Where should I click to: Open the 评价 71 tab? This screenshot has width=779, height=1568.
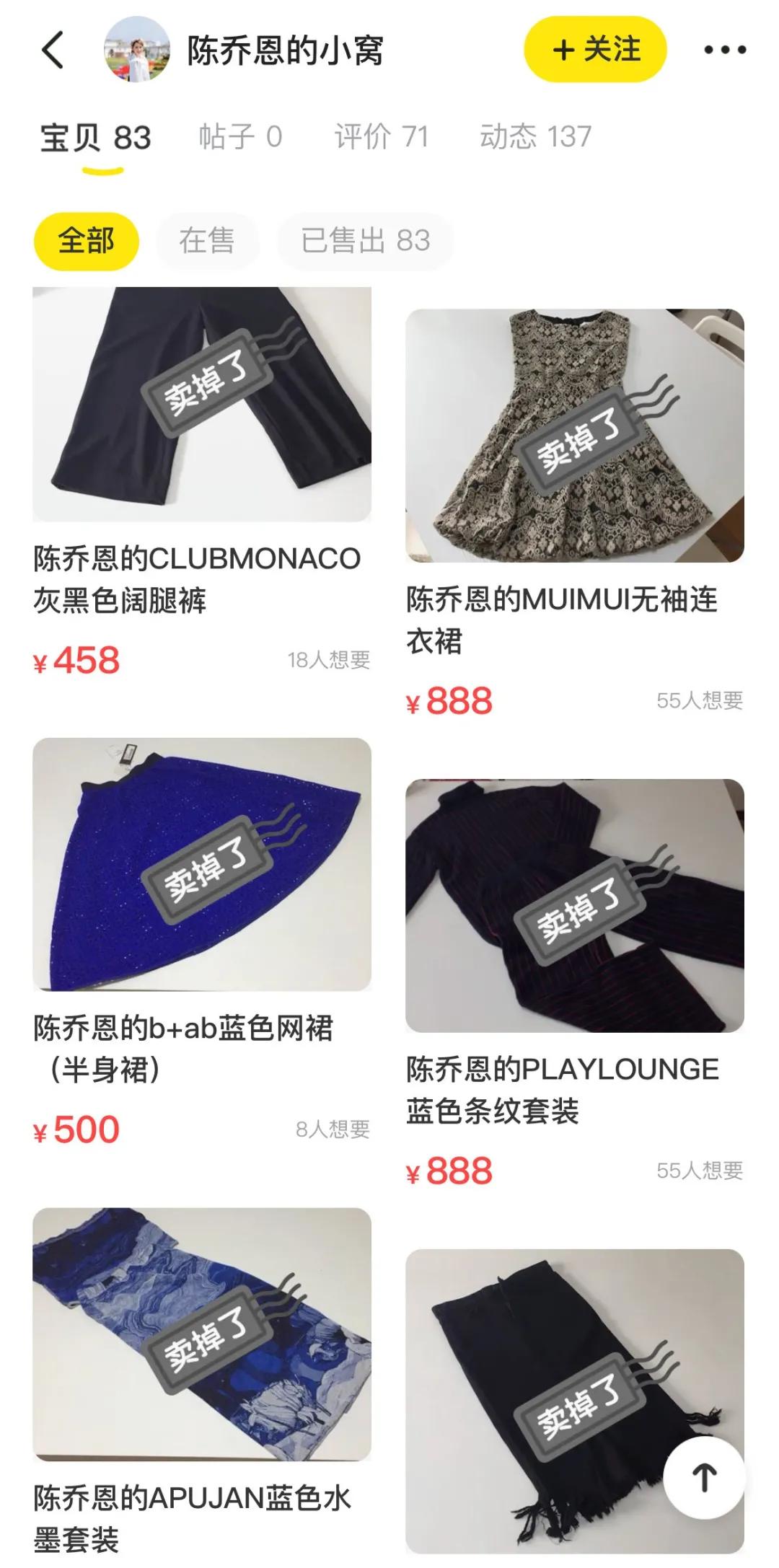click(x=382, y=137)
